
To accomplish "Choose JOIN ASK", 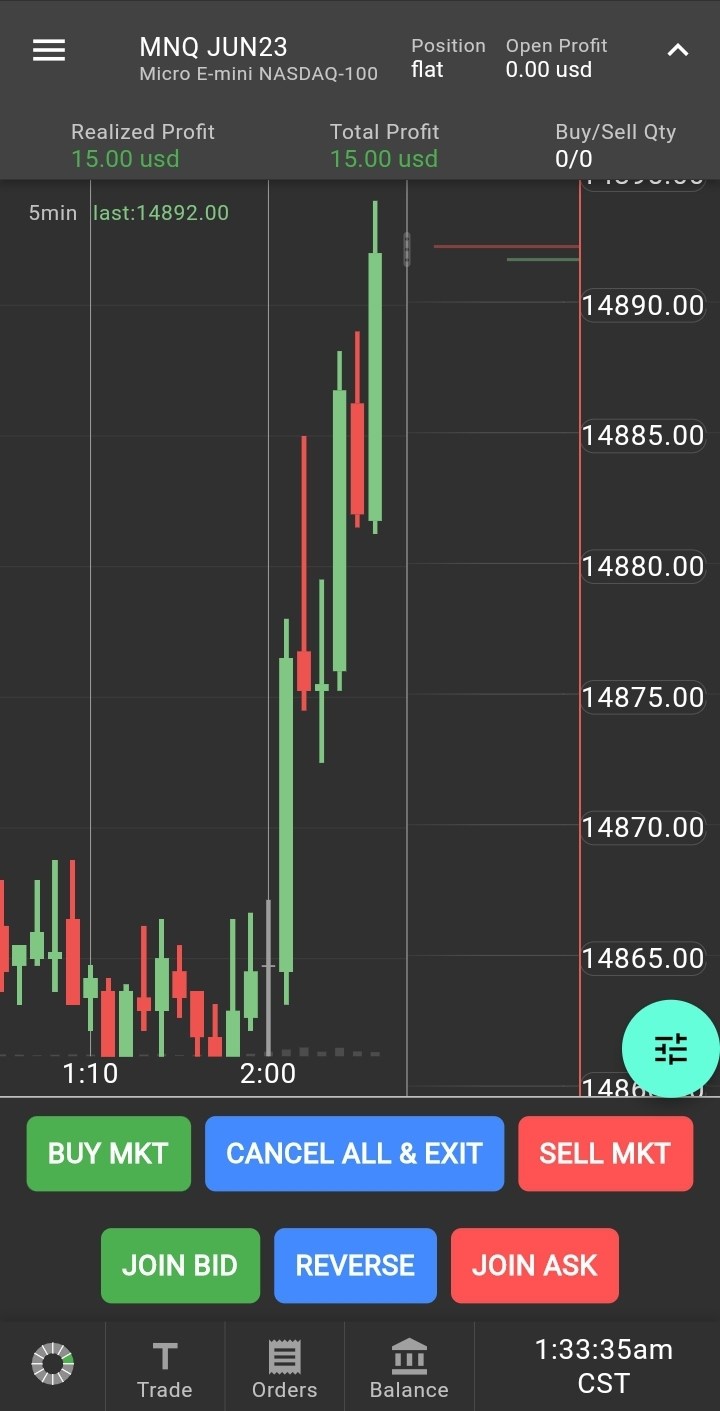I will tap(535, 1265).
